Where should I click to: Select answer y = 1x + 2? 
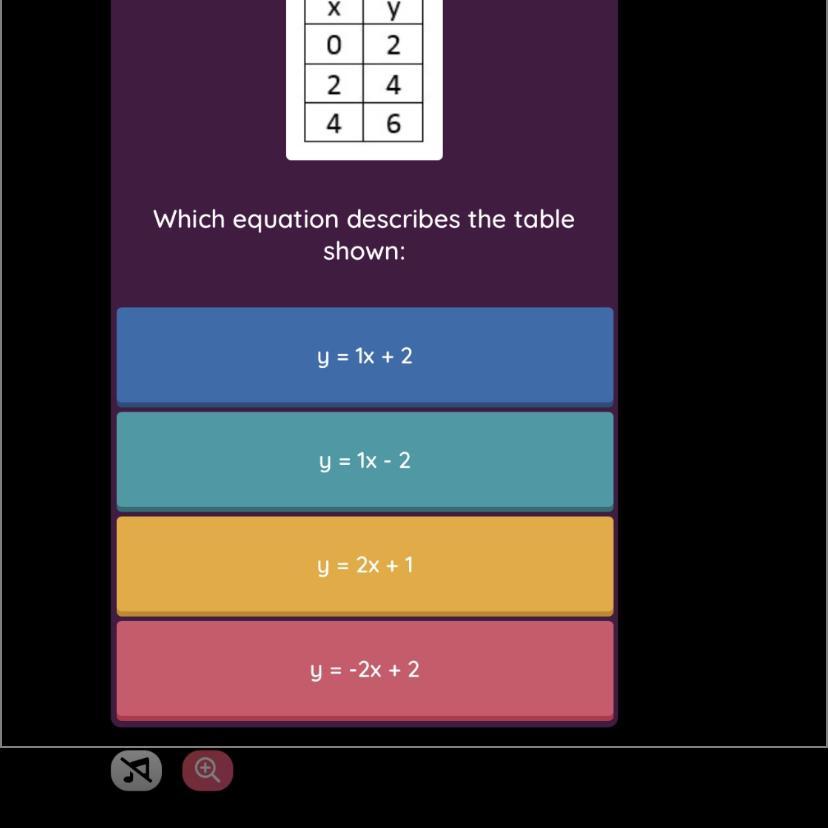pyautogui.click(x=364, y=356)
